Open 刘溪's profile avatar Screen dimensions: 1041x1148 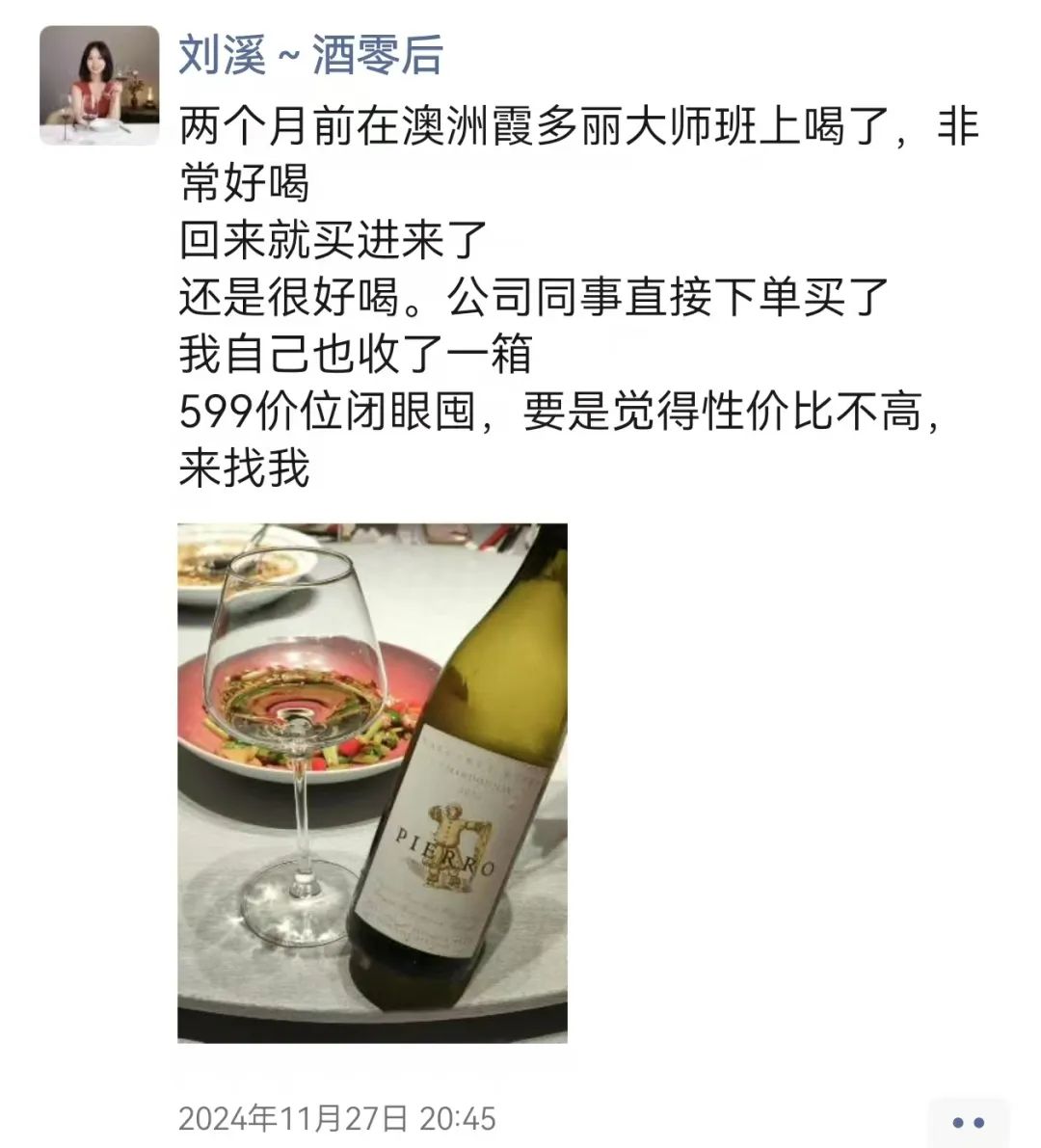pyautogui.click(x=99, y=85)
